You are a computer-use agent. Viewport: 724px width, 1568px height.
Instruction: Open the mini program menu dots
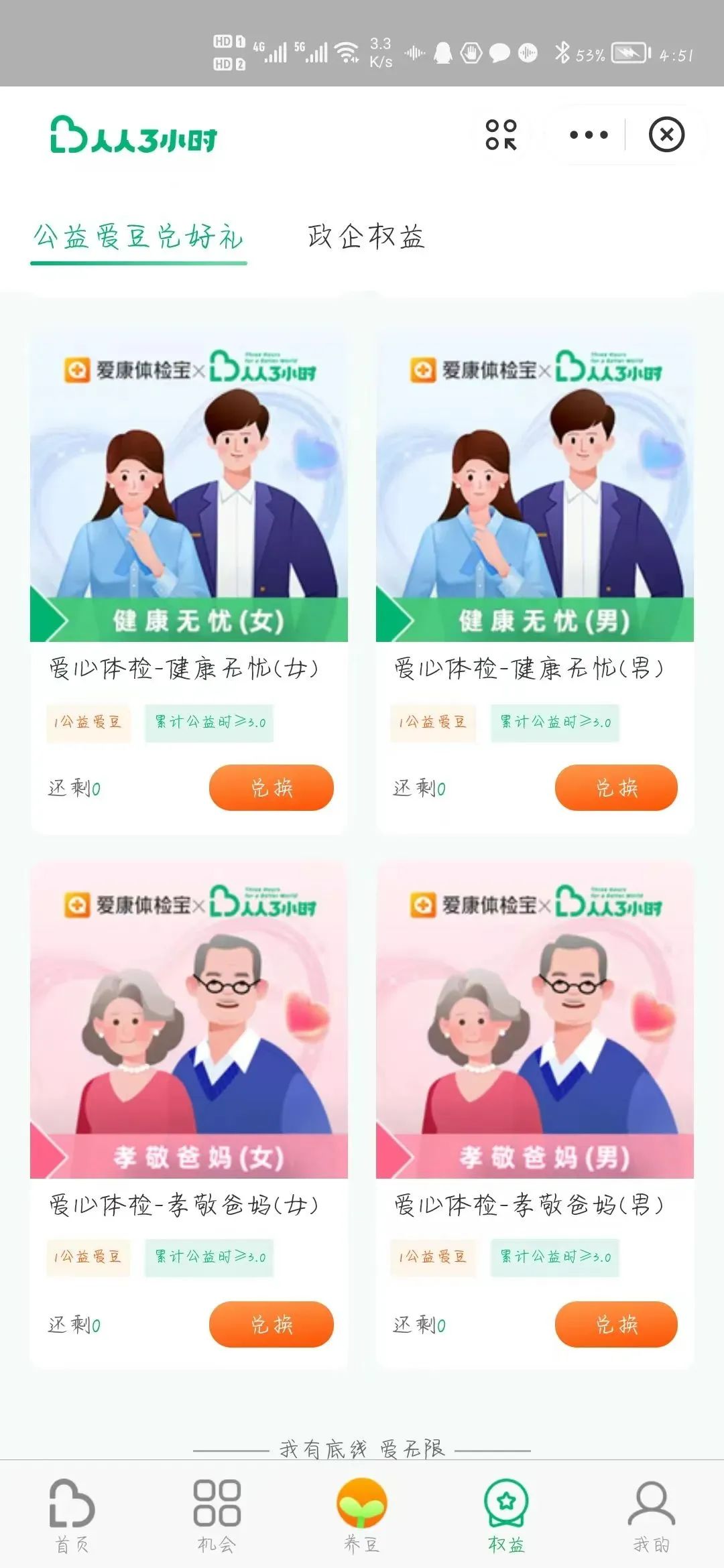[589, 135]
